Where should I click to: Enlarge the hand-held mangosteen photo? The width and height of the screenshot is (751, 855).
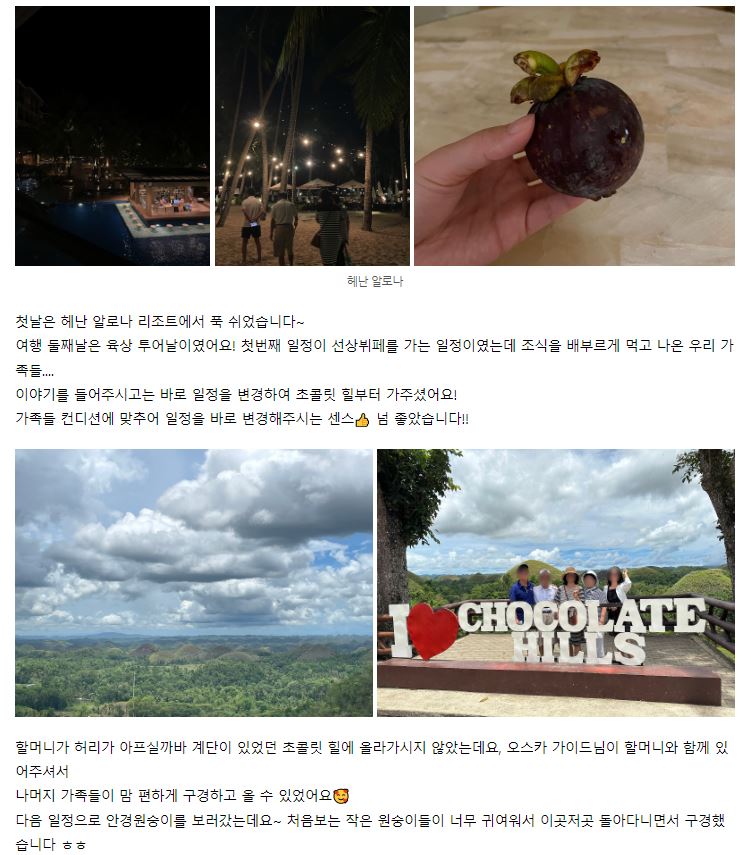point(574,136)
